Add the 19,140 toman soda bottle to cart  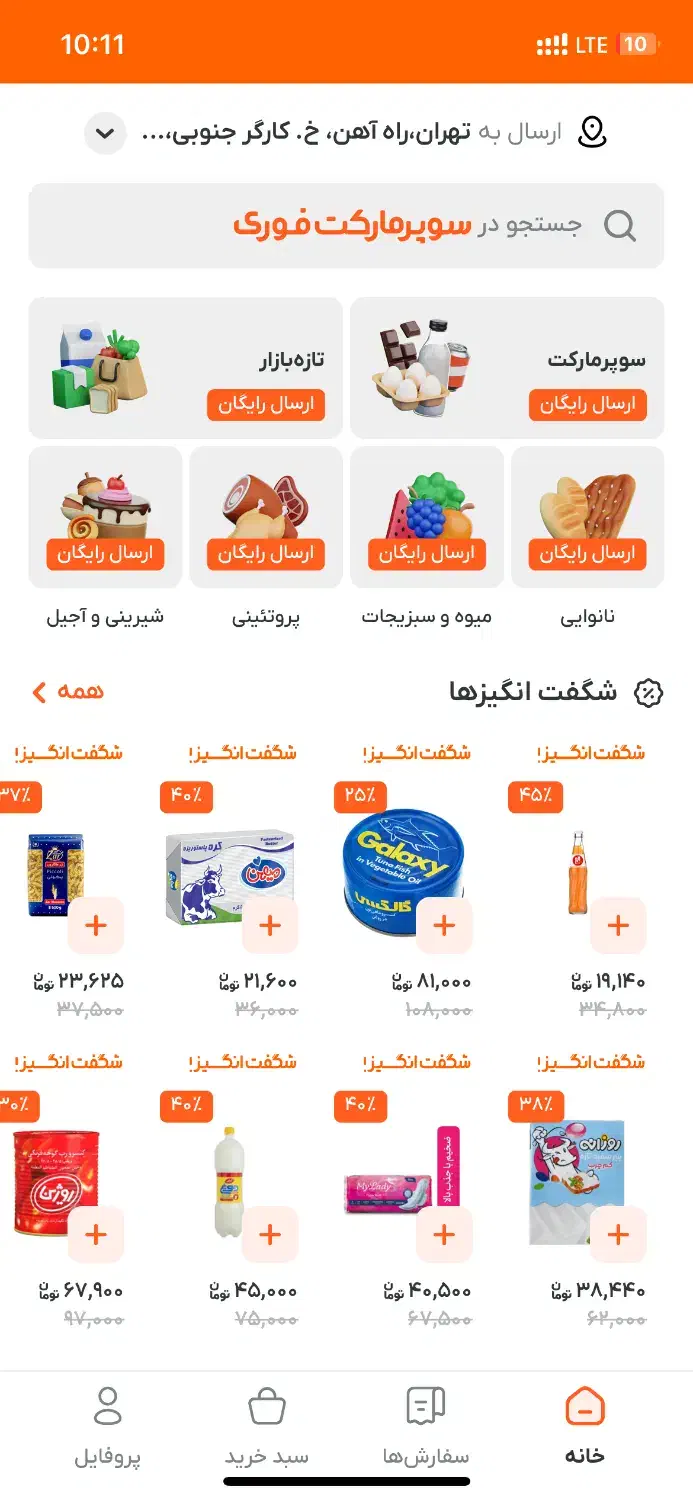click(618, 926)
